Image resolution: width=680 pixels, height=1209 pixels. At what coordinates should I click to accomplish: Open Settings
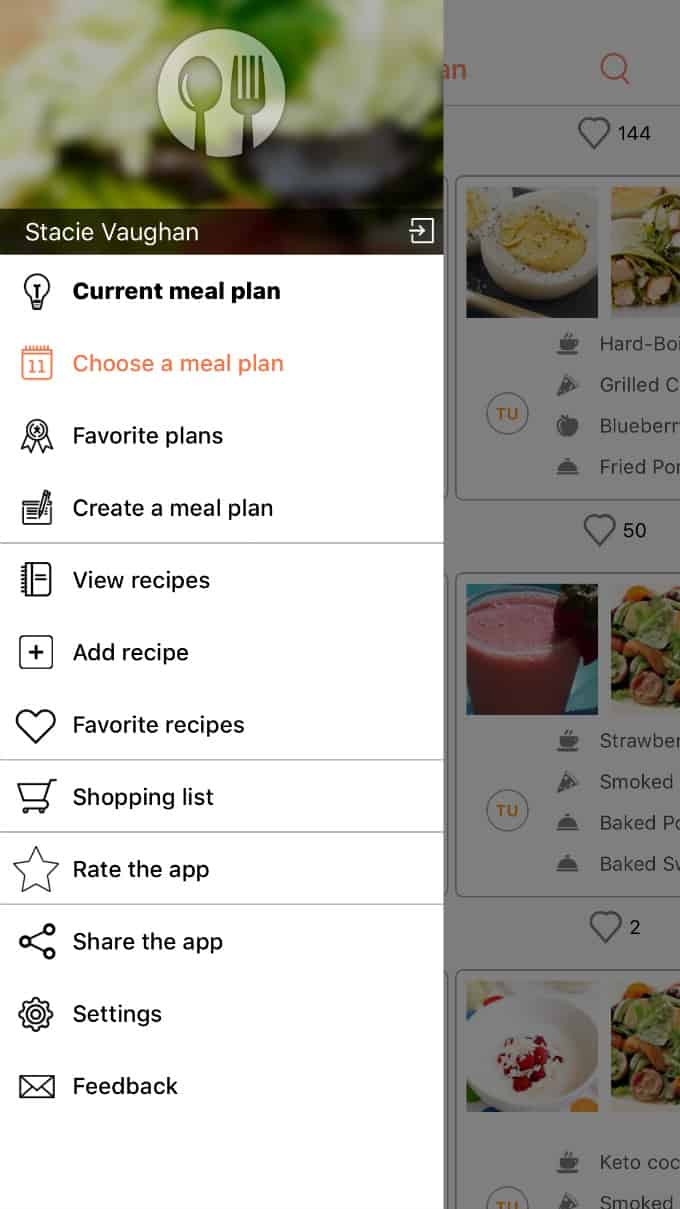pos(222,1013)
